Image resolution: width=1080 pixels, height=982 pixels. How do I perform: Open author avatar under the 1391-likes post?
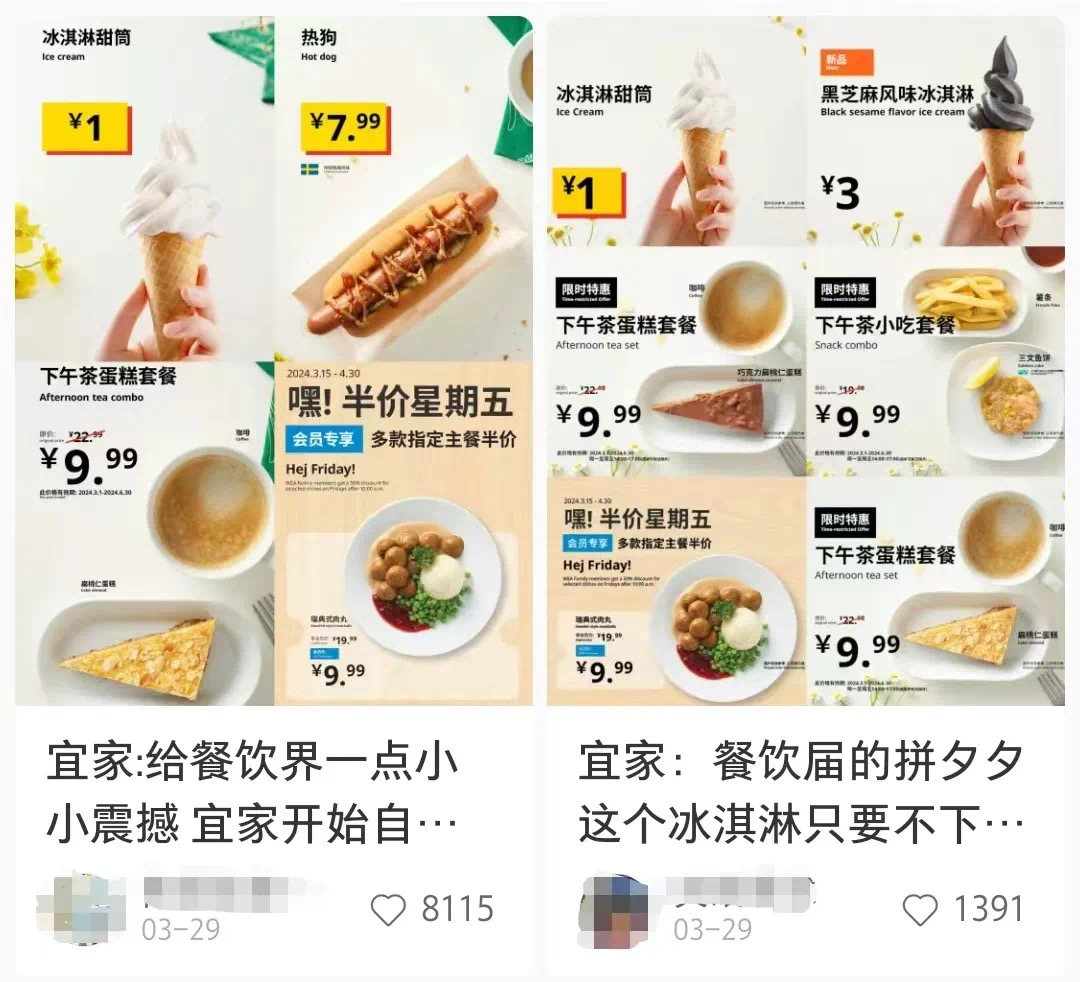[x=614, y=910]
